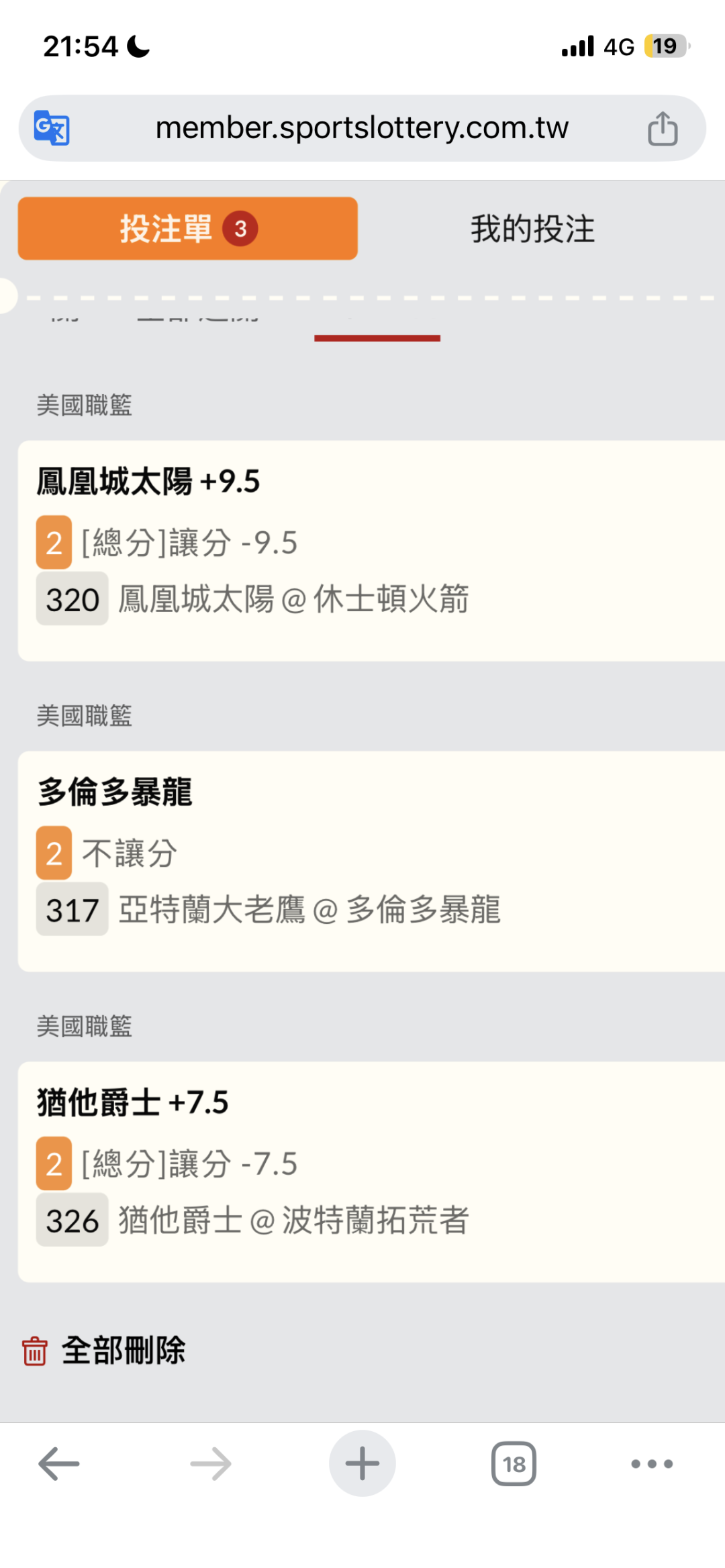Open a new browser tab
The image size is (725, 1568).
tap(362, 1463)
